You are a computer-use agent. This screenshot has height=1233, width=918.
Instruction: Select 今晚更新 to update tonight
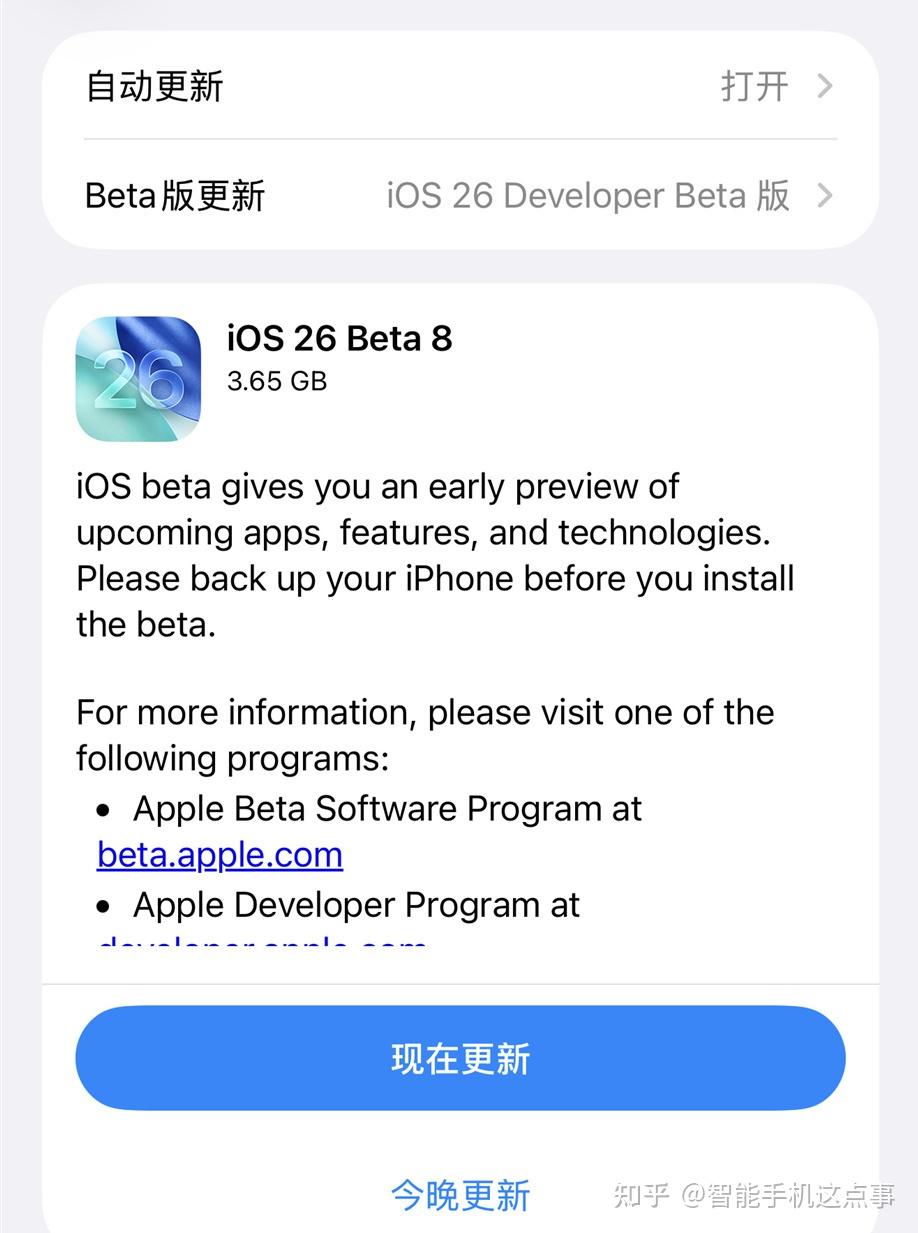(459, 1195)
